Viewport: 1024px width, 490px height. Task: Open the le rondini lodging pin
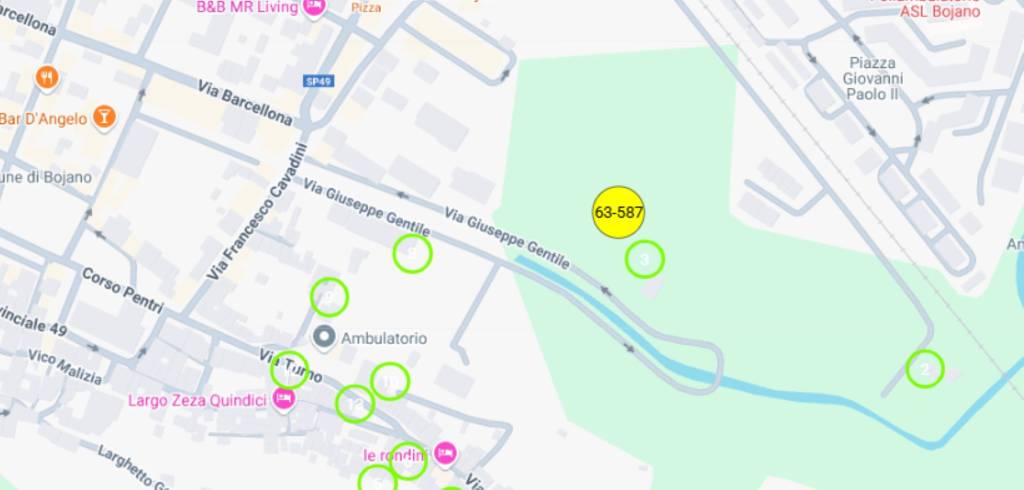(445, 453)
